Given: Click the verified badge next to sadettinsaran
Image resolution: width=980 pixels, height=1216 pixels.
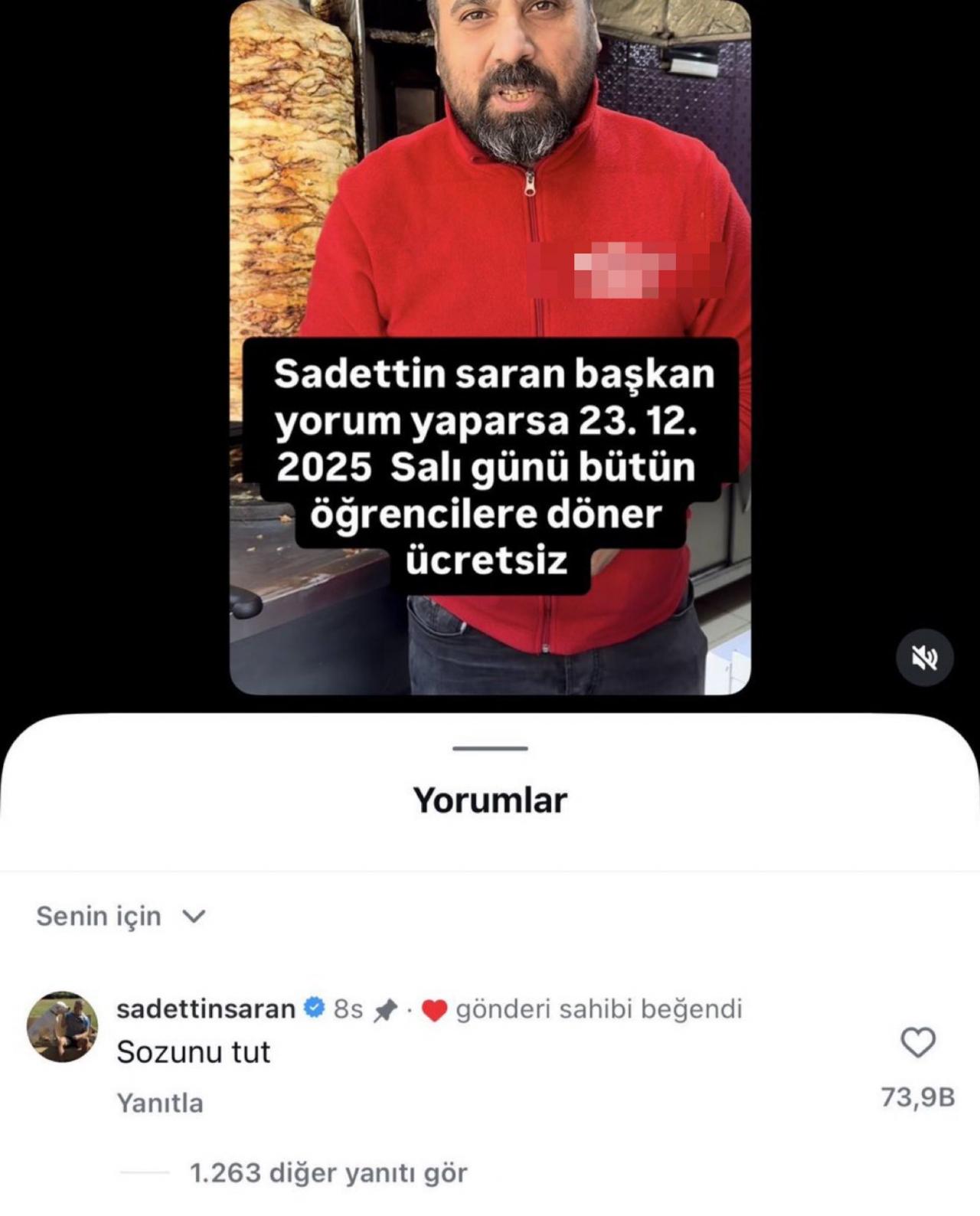Looking at the screenshot, I should 314,1009.
